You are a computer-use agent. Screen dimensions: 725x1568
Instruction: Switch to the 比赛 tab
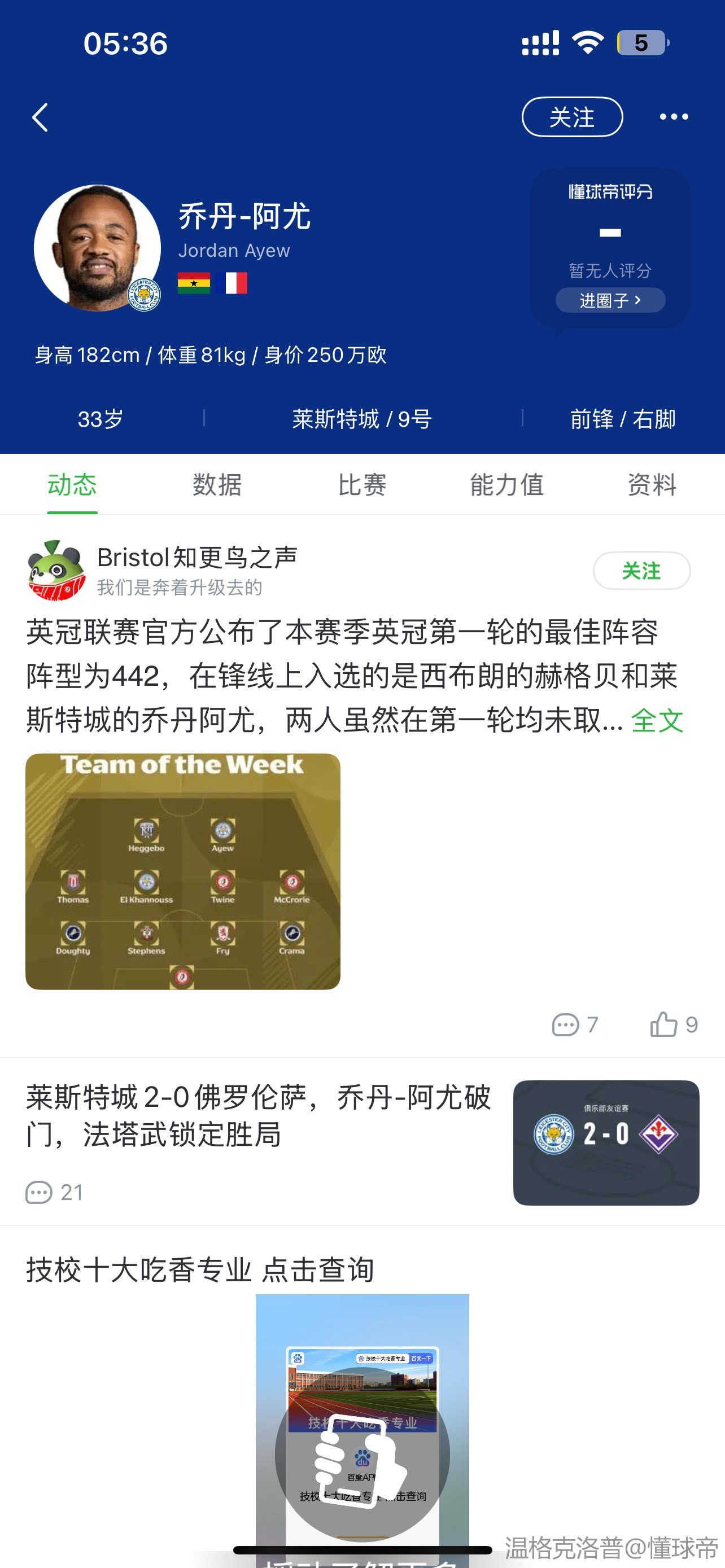pyautogui.click(x=362, y=485)
